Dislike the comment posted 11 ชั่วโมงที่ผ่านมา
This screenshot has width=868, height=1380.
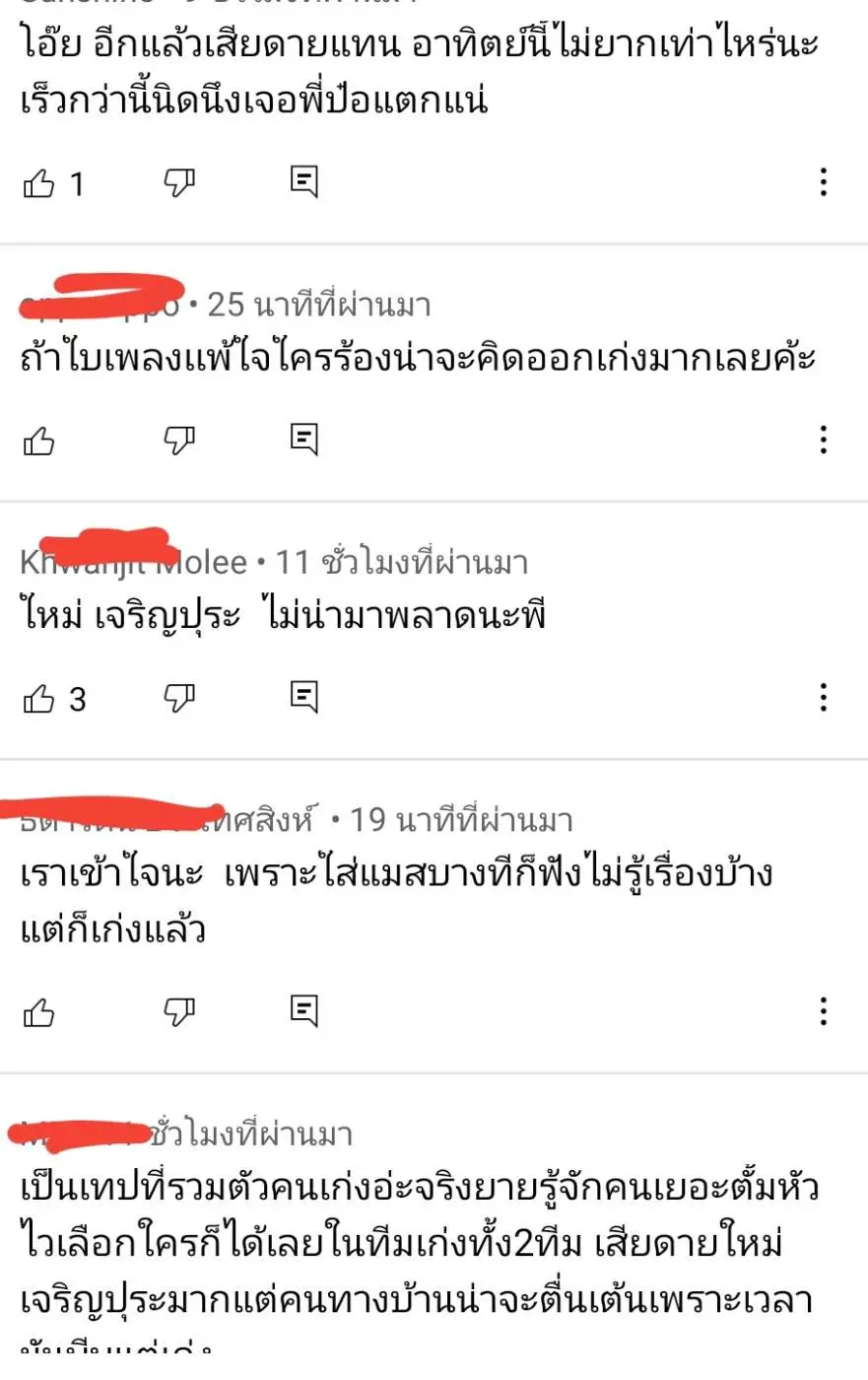(x=179, y=699)
